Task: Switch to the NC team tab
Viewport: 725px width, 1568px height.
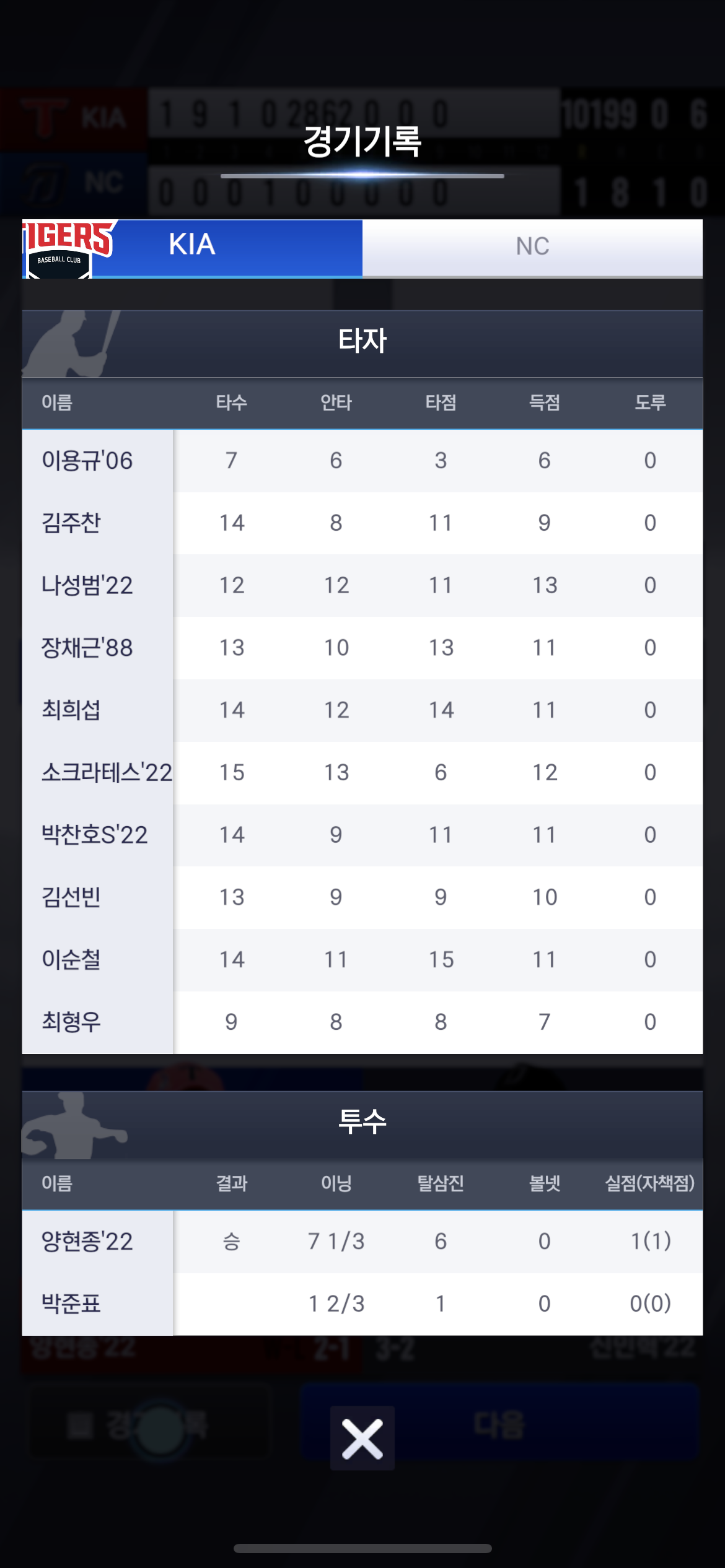Action: click(532, 247)
